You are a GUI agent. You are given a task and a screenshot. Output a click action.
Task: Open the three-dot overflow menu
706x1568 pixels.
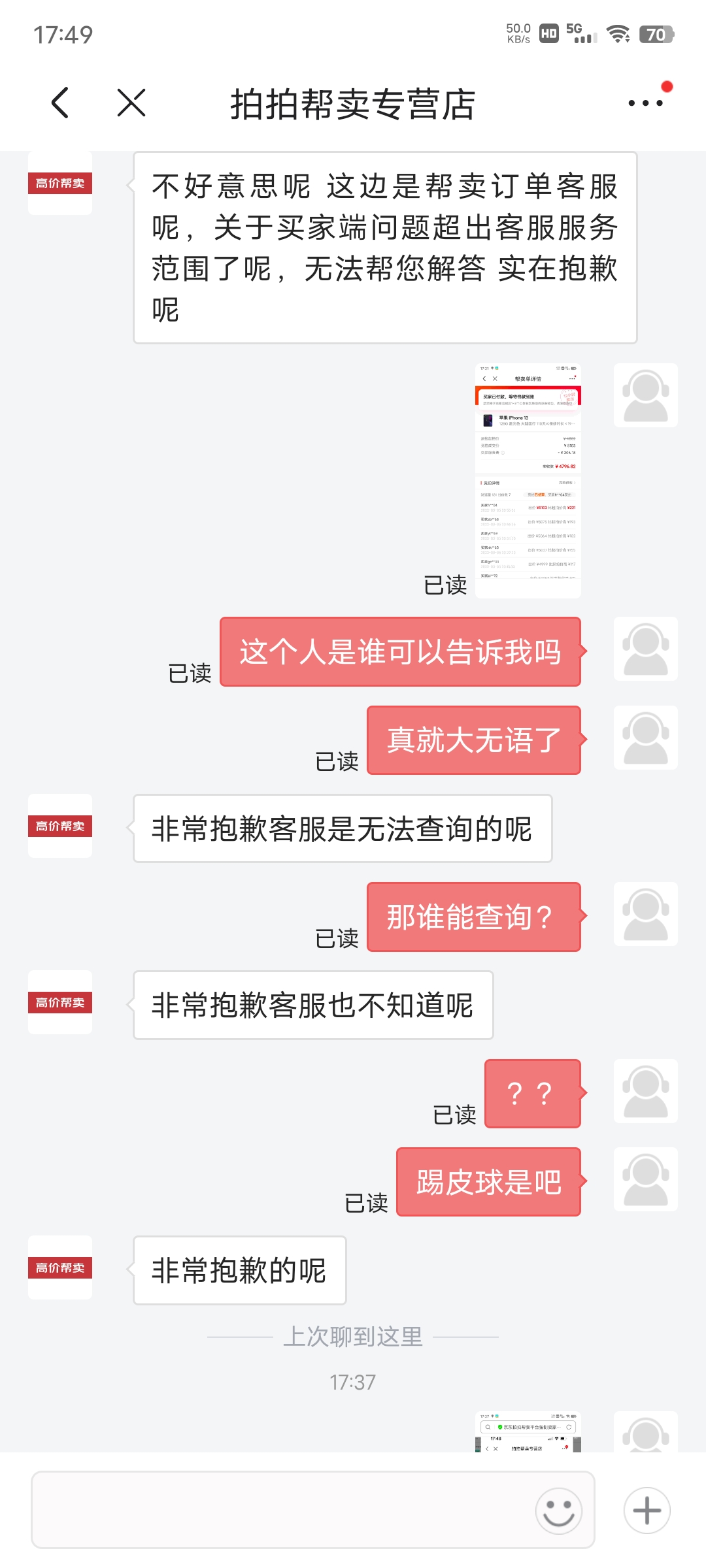tap(645, 103)
